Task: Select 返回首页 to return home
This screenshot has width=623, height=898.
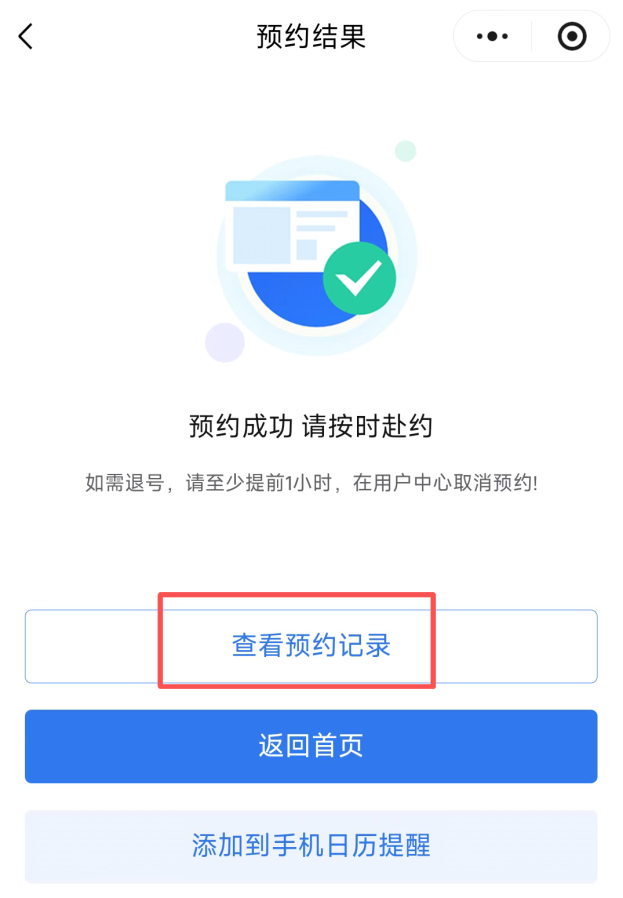Action: (311, 746)
